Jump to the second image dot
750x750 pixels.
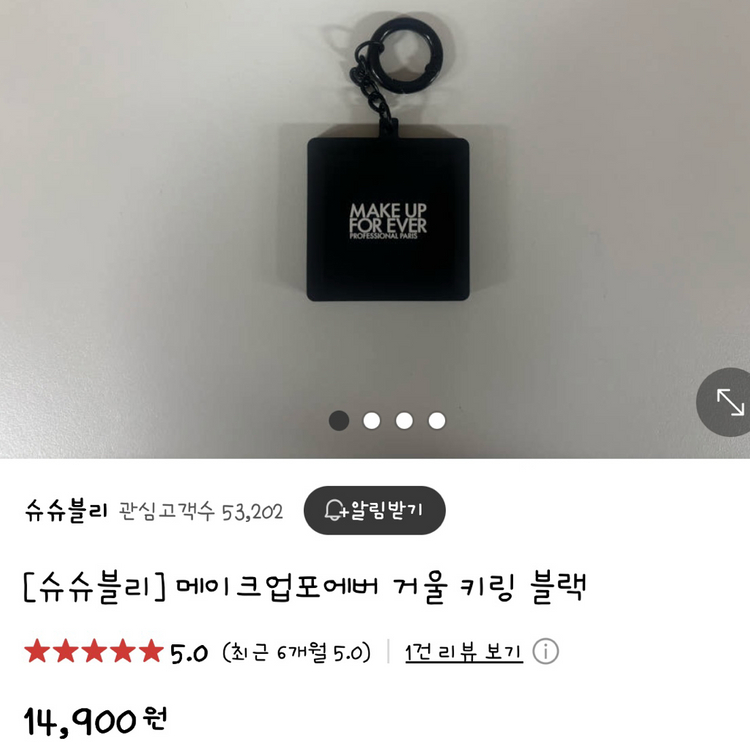371,420
